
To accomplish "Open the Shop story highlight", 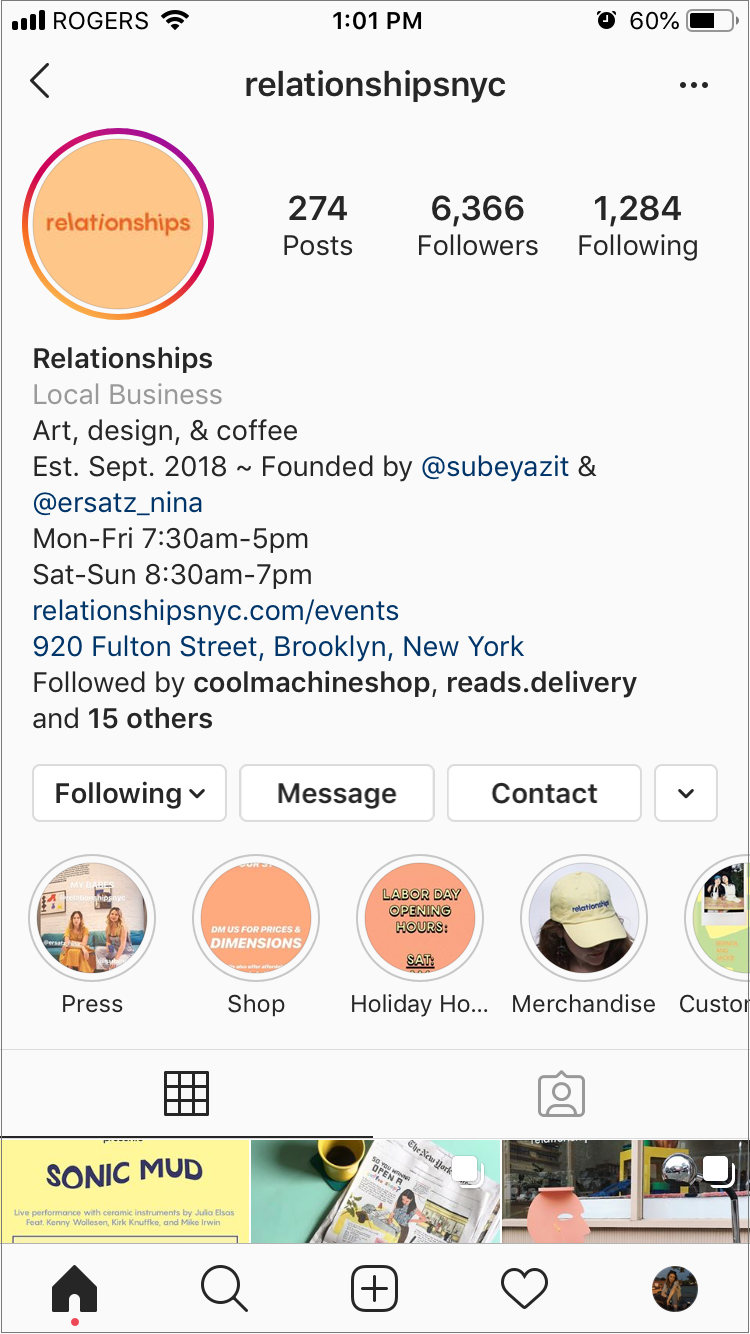I will point(256,917).
